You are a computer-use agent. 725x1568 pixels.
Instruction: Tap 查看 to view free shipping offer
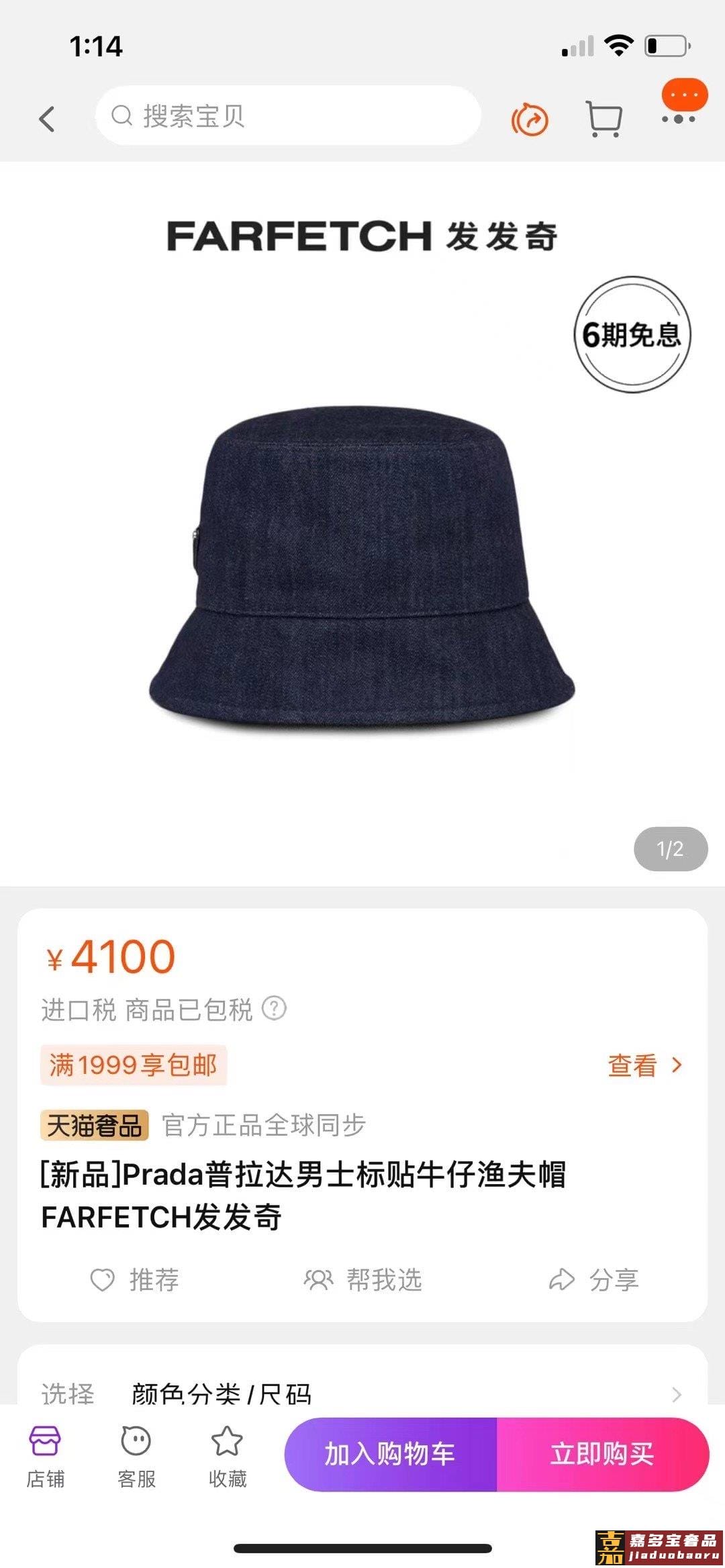pos(644,1065)
